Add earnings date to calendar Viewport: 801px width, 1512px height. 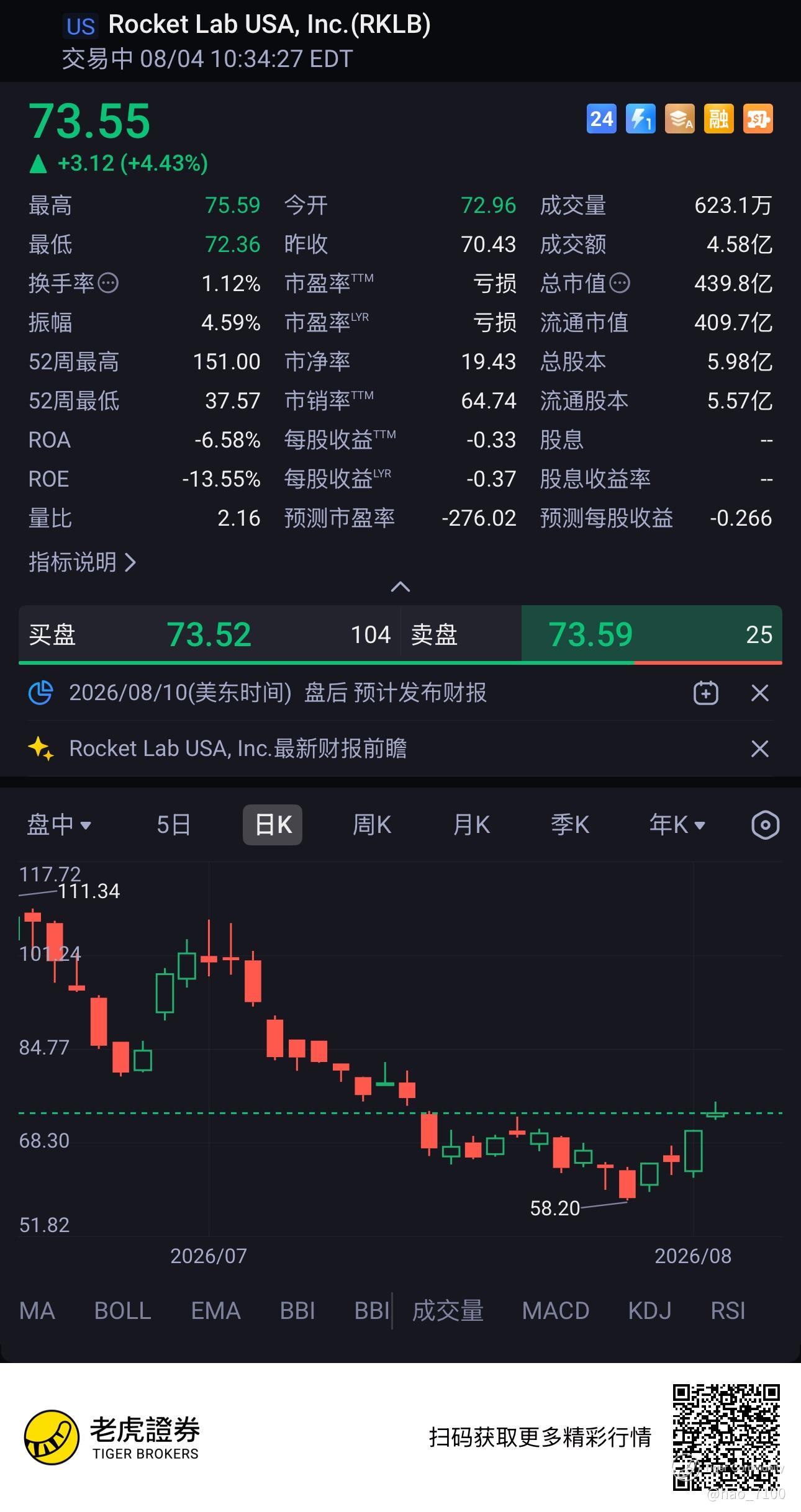(x=706, y=693)
